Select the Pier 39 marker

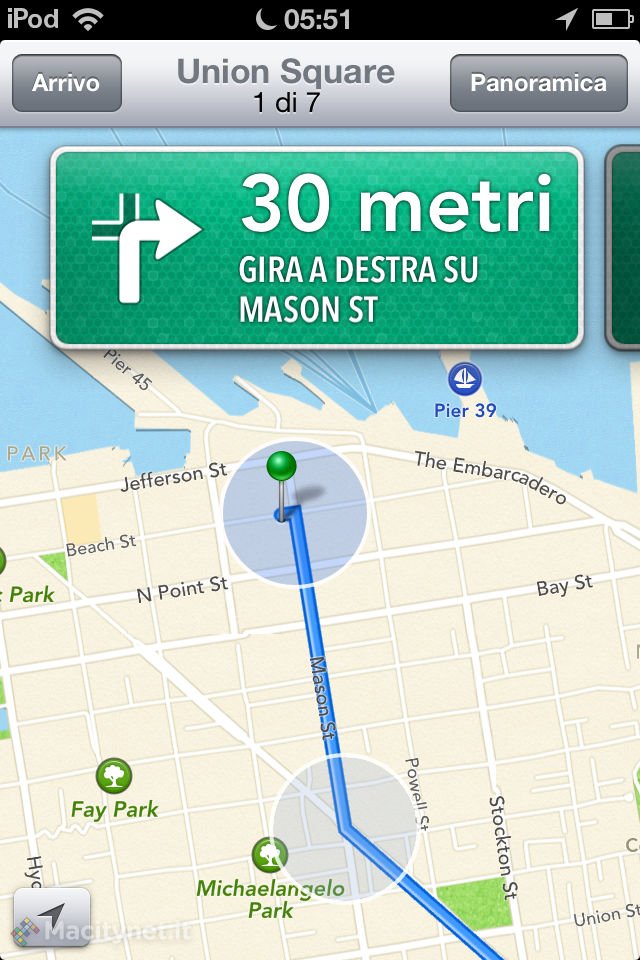tap(464, 379)
